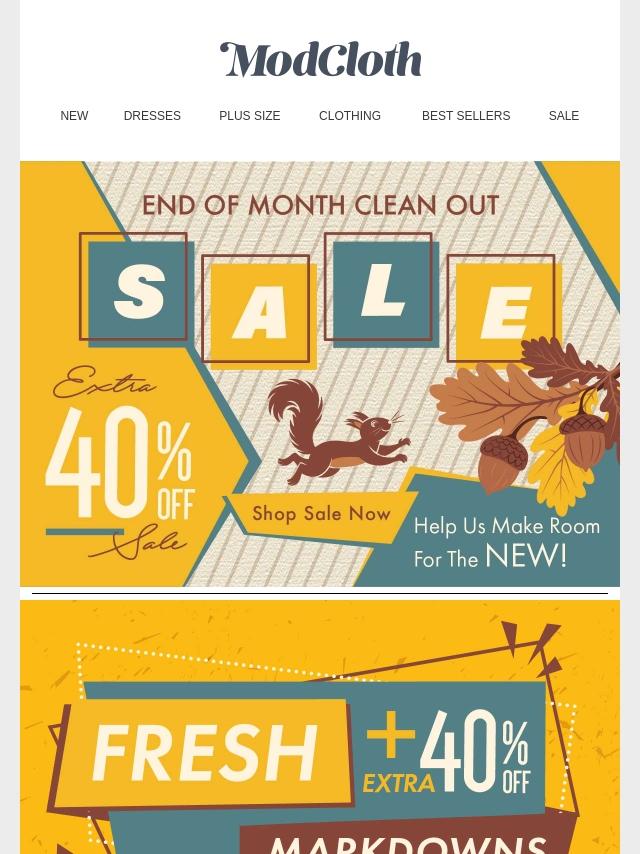Open the NEW category link
The height and width of the screenshot is (854, 640).
(74, 116)
